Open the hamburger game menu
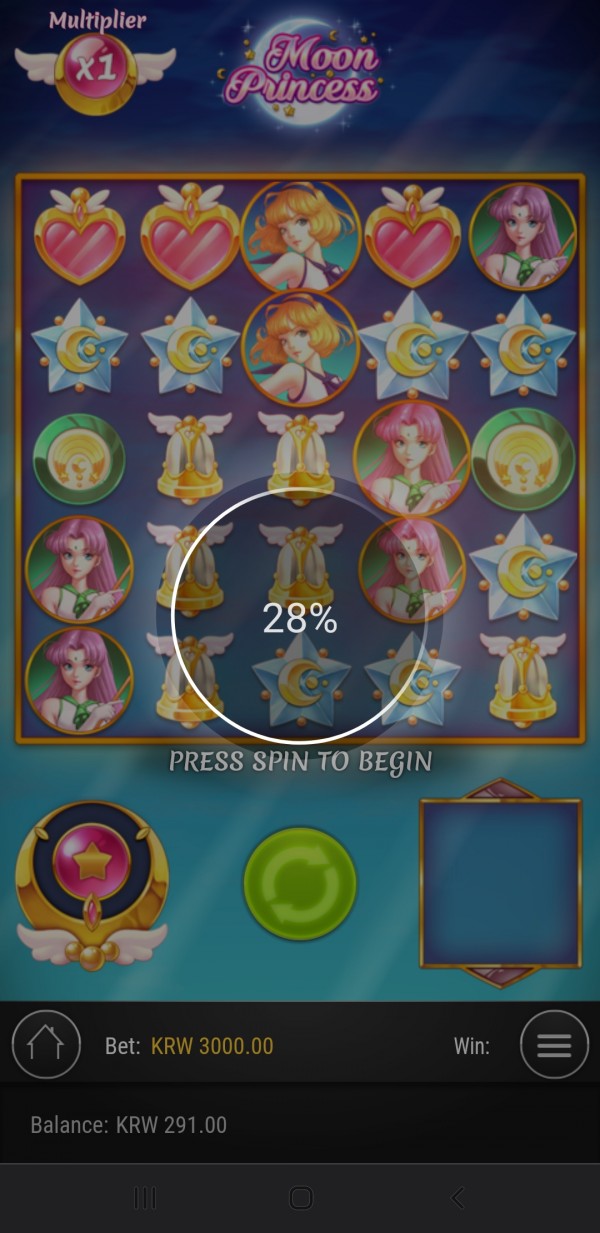Image resolution: width=600 pixels, height=1233 pixels. pos(554,1045)
